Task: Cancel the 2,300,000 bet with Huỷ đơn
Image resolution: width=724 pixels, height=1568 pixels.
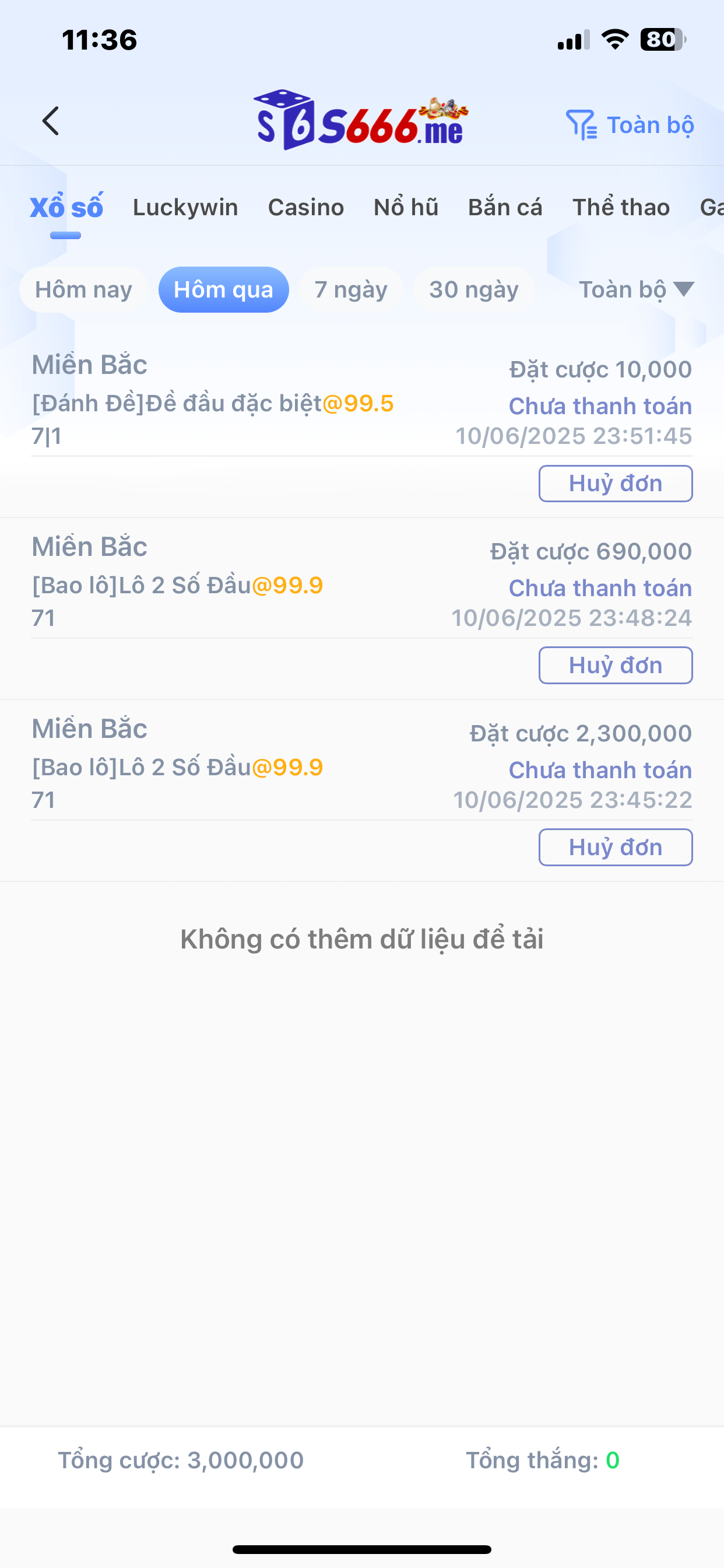Action: click(615, 848)
